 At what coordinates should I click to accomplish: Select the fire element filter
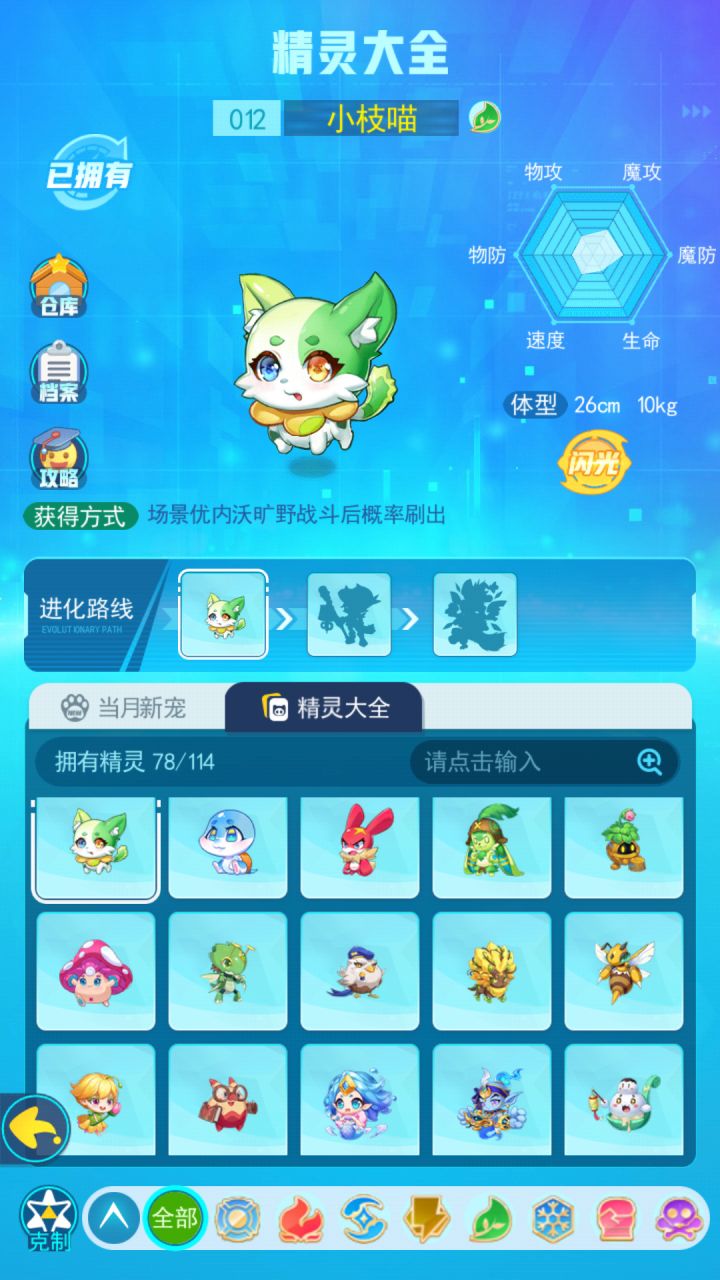[299, 1218]
